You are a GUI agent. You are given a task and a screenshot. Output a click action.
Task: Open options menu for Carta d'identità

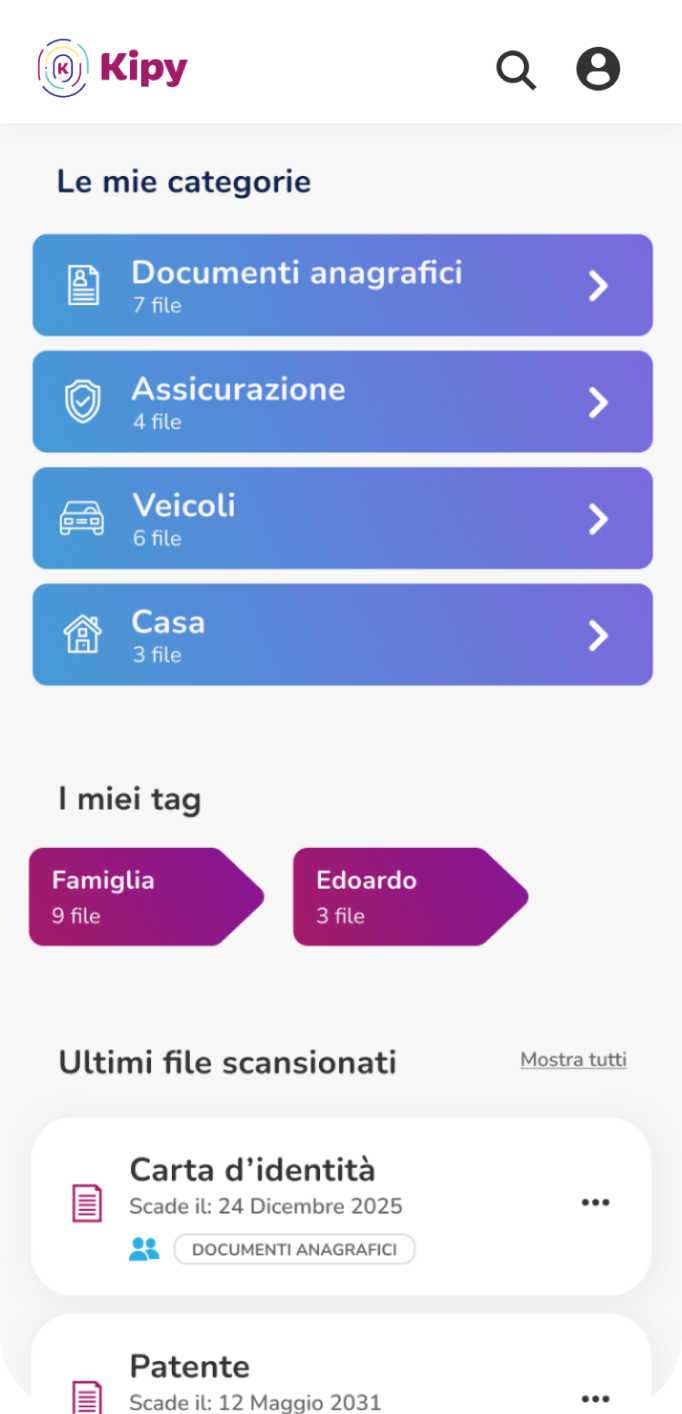point(596,1203)
